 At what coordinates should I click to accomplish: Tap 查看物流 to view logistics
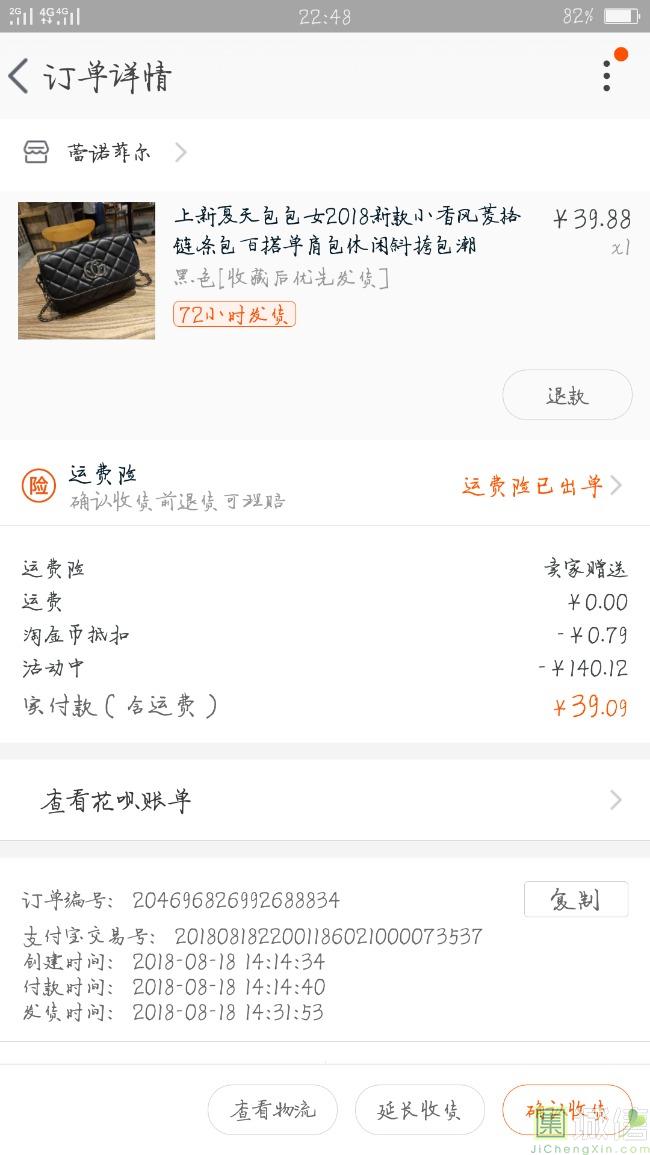[272, 1110]
